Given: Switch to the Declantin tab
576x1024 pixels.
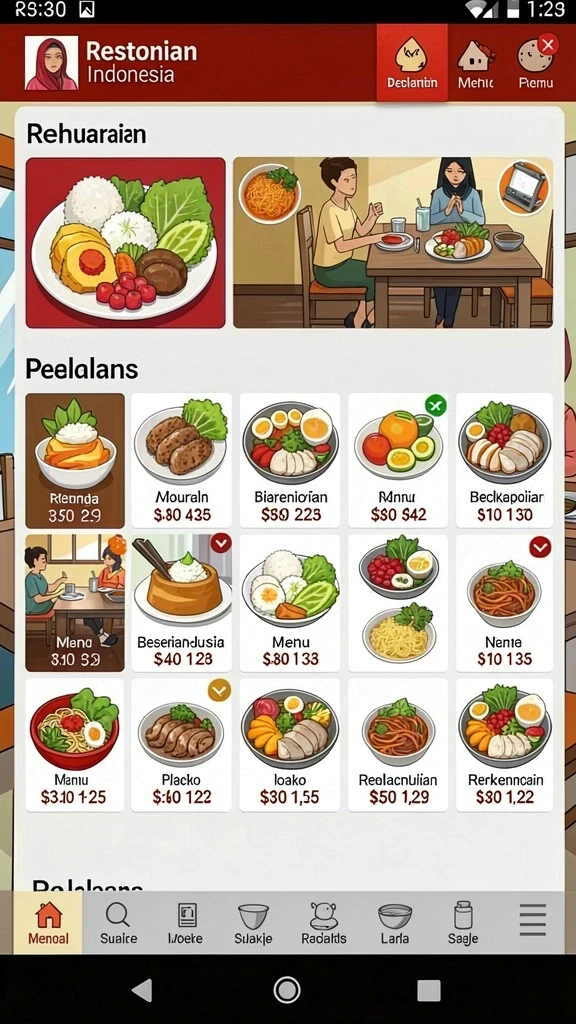Looking at the screenshot, I should click(x=412, y=63).
